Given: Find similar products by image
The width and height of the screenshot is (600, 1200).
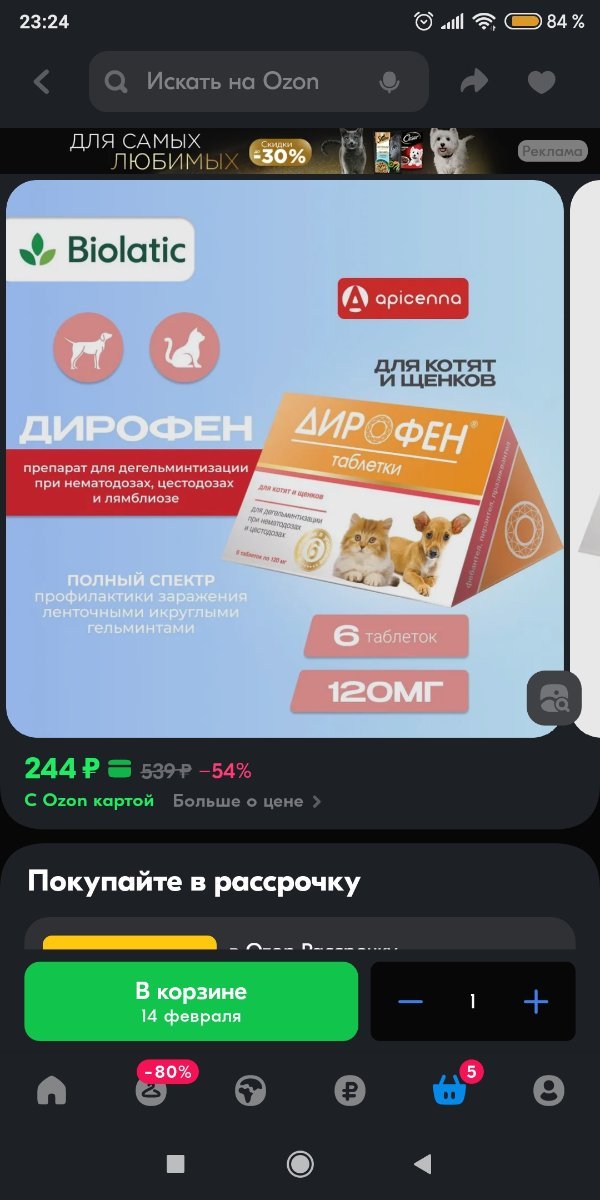Looking at the screenshot, I should point(553,698).
